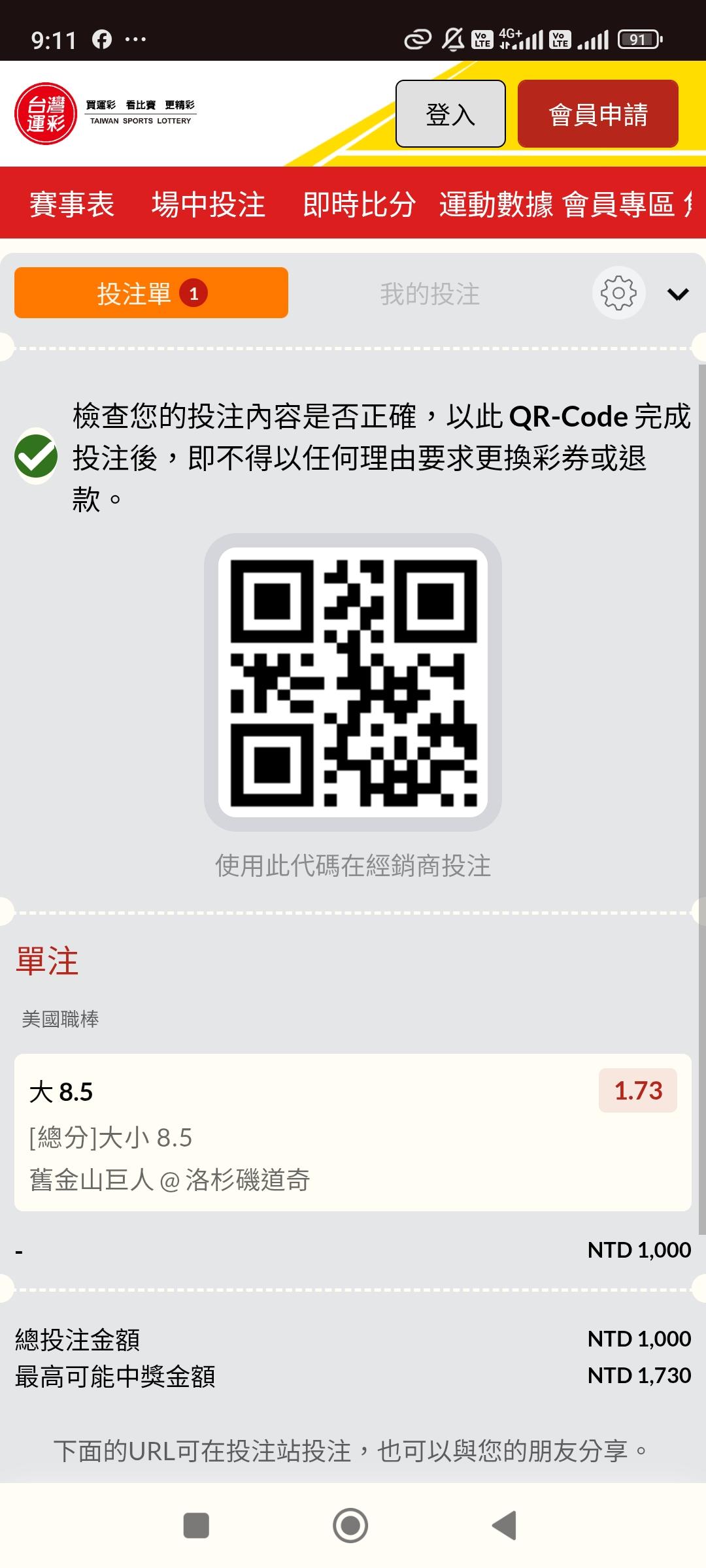The image size is (706, 1568).
Task: Go to 賽事表 schedule tab
Action: [72, 204]
